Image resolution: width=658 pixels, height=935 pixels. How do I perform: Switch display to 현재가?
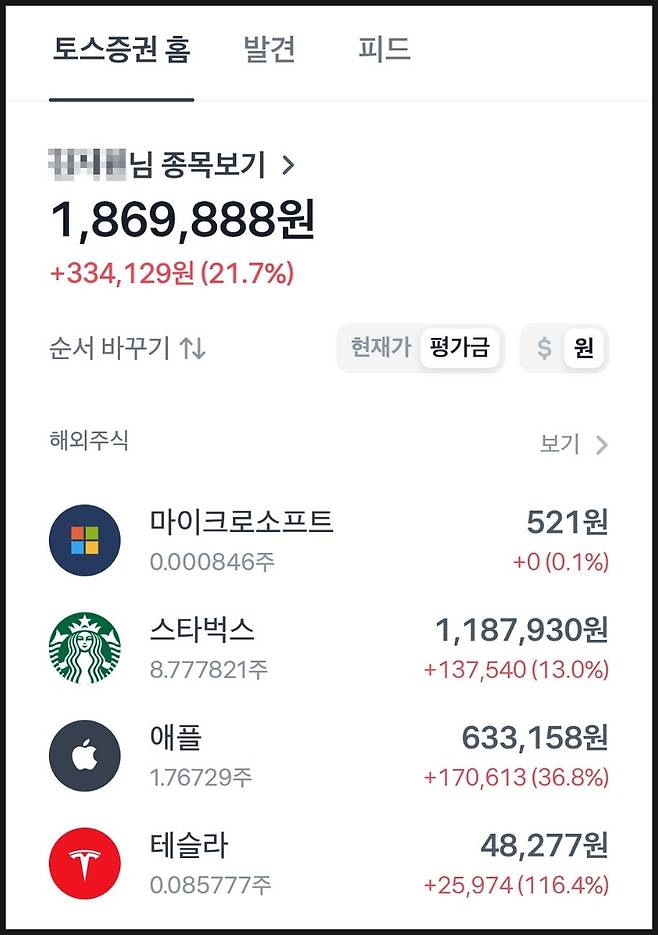point(381,348)
